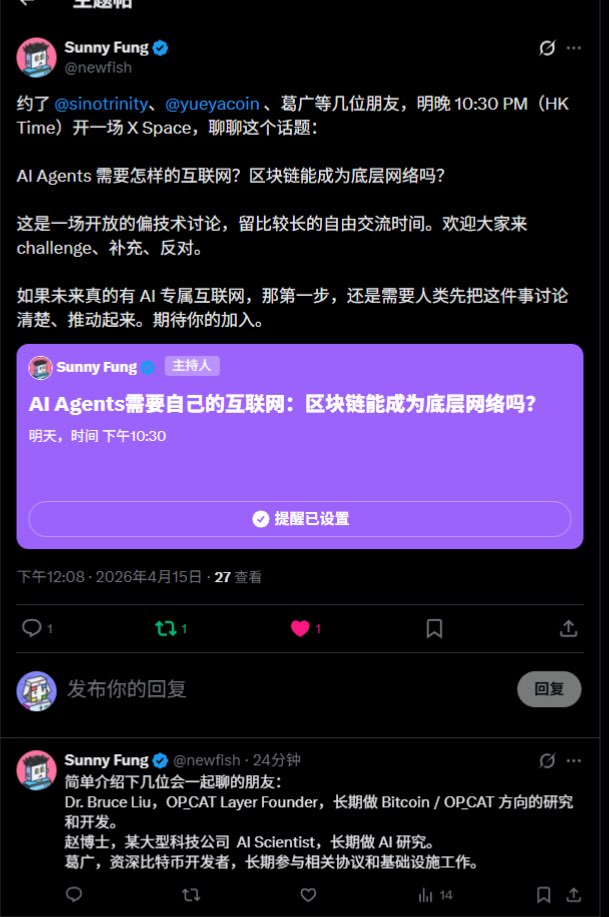Retweet the main post

point(166,628)
